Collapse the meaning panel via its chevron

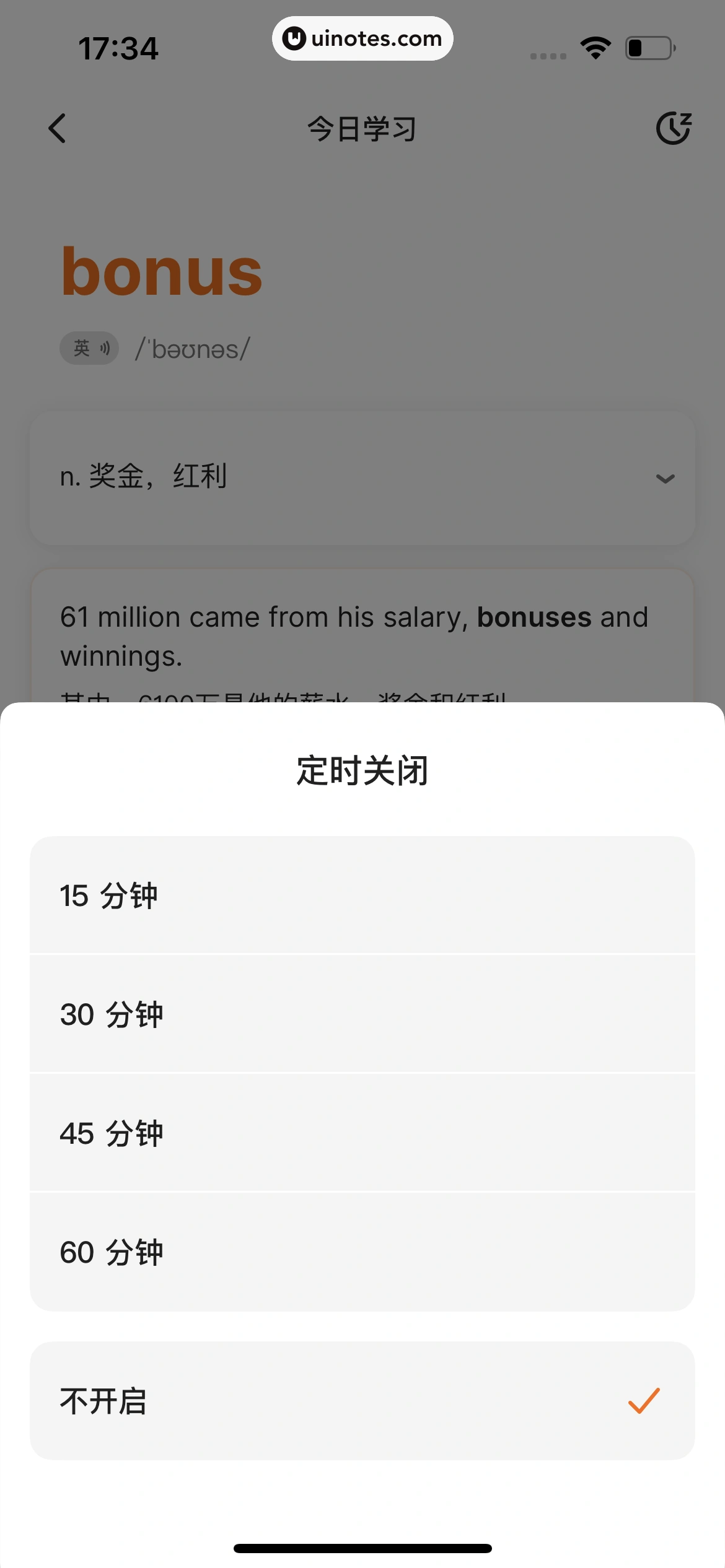665,477
